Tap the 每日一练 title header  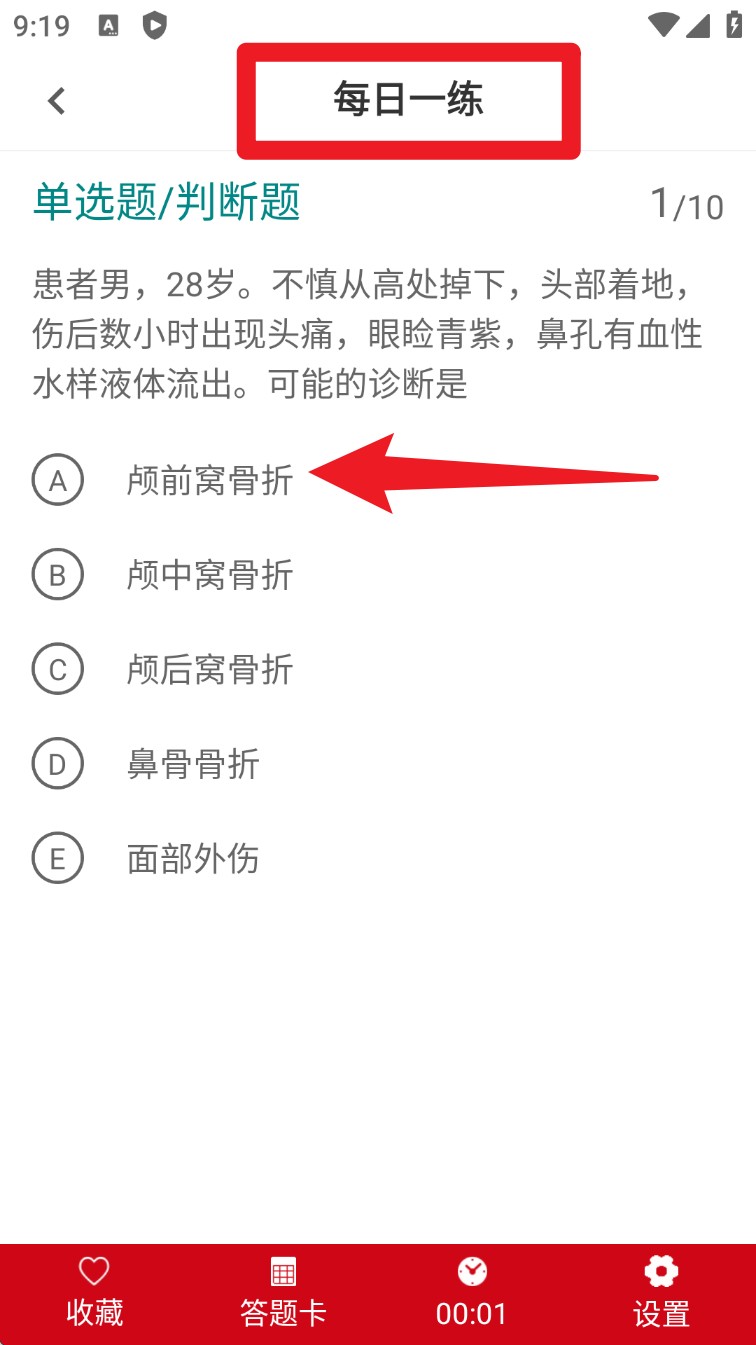point(406,100)
